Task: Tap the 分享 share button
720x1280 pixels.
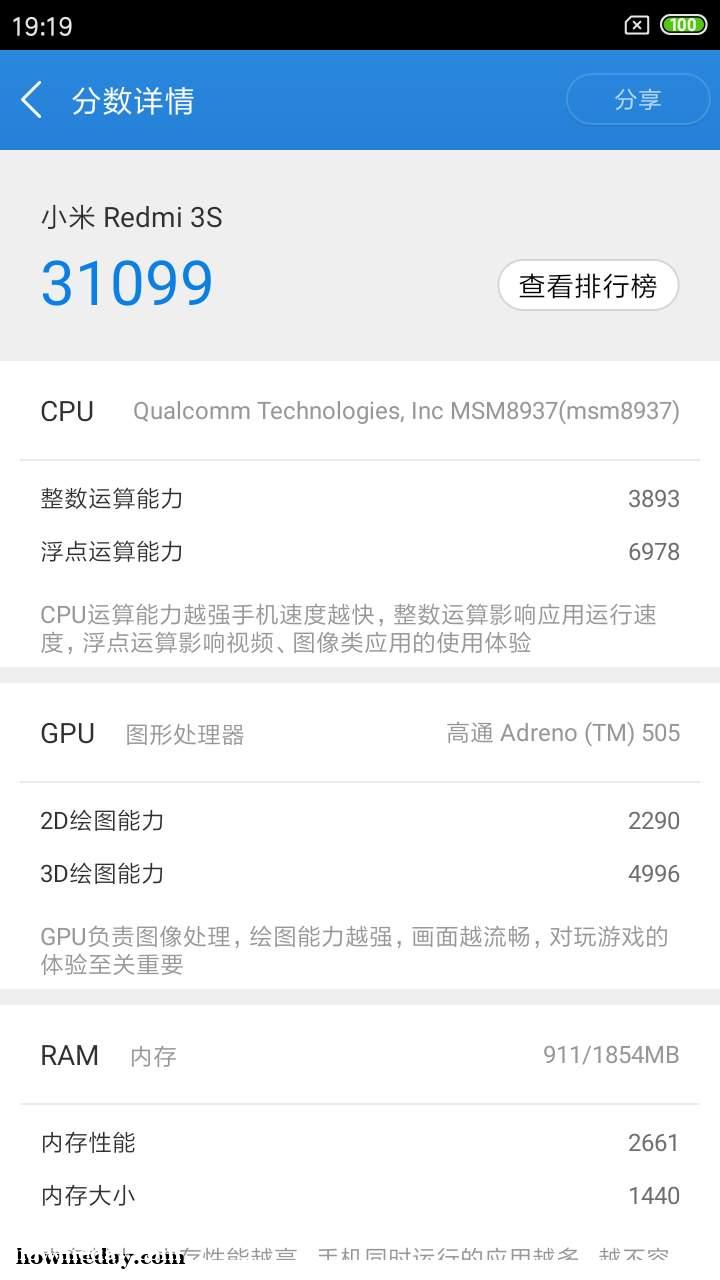Action: 638,99
